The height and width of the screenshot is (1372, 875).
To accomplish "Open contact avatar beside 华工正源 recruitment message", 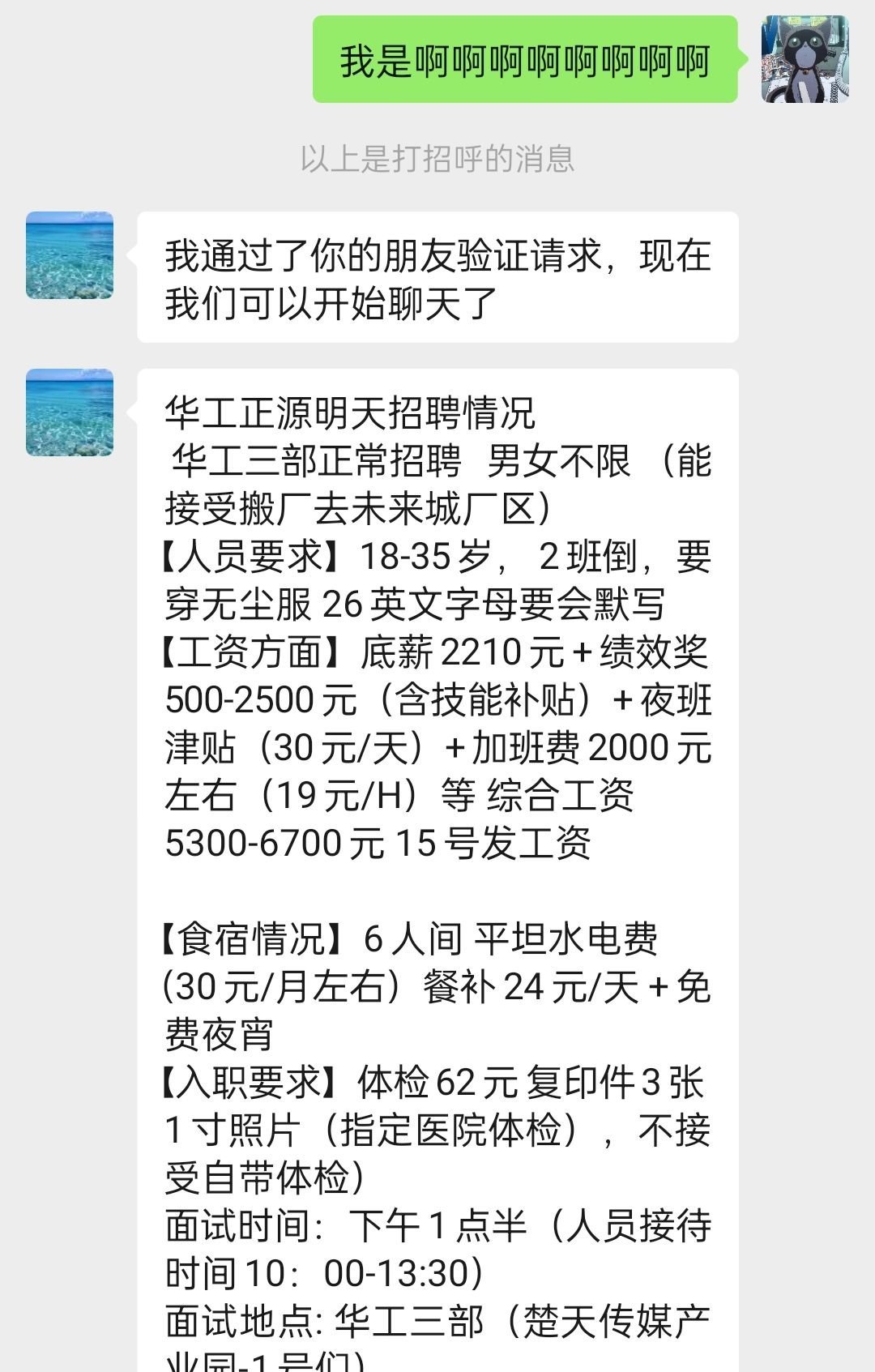I will (70, 412).
